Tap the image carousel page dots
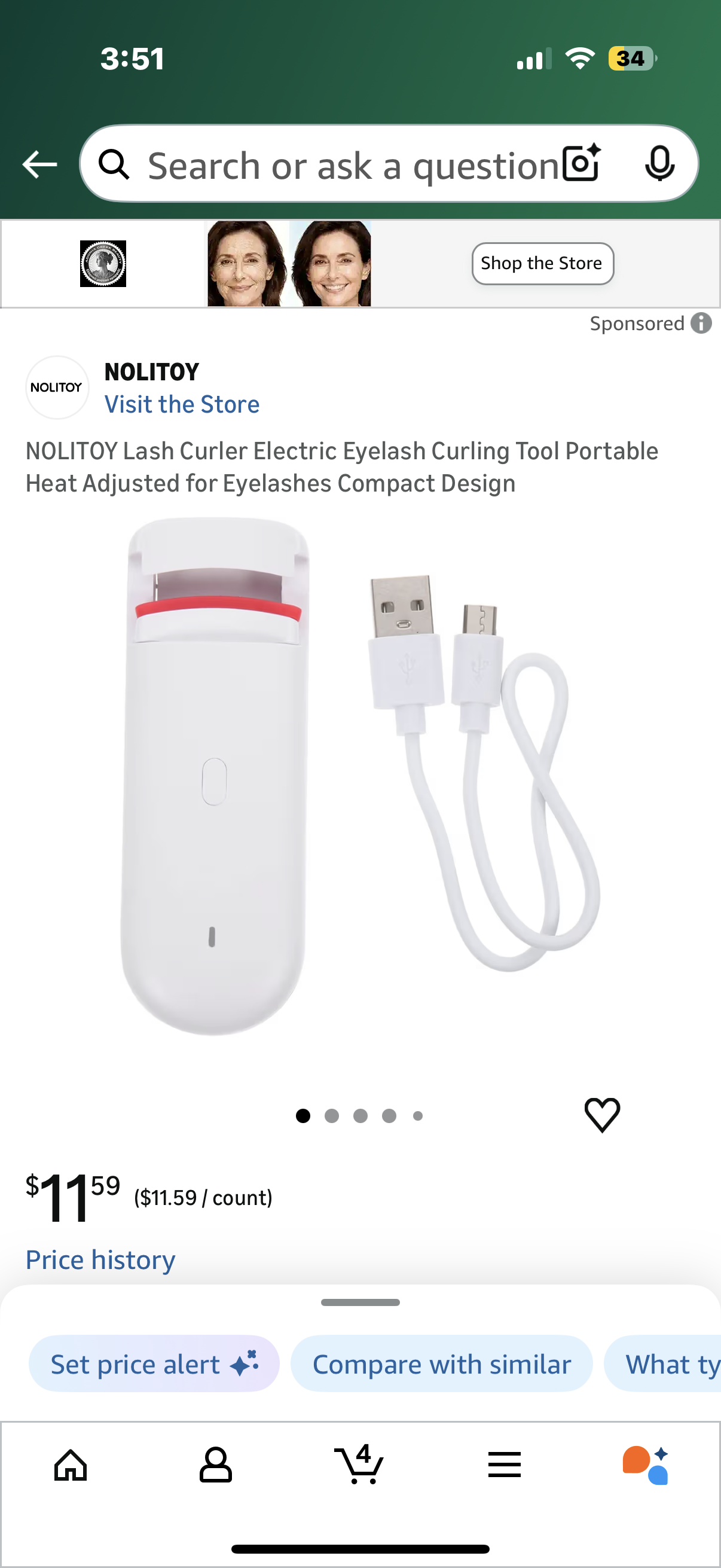The width and height of the screenshot is (721, 1568). pyautogui.click(x=359, y=1116)
